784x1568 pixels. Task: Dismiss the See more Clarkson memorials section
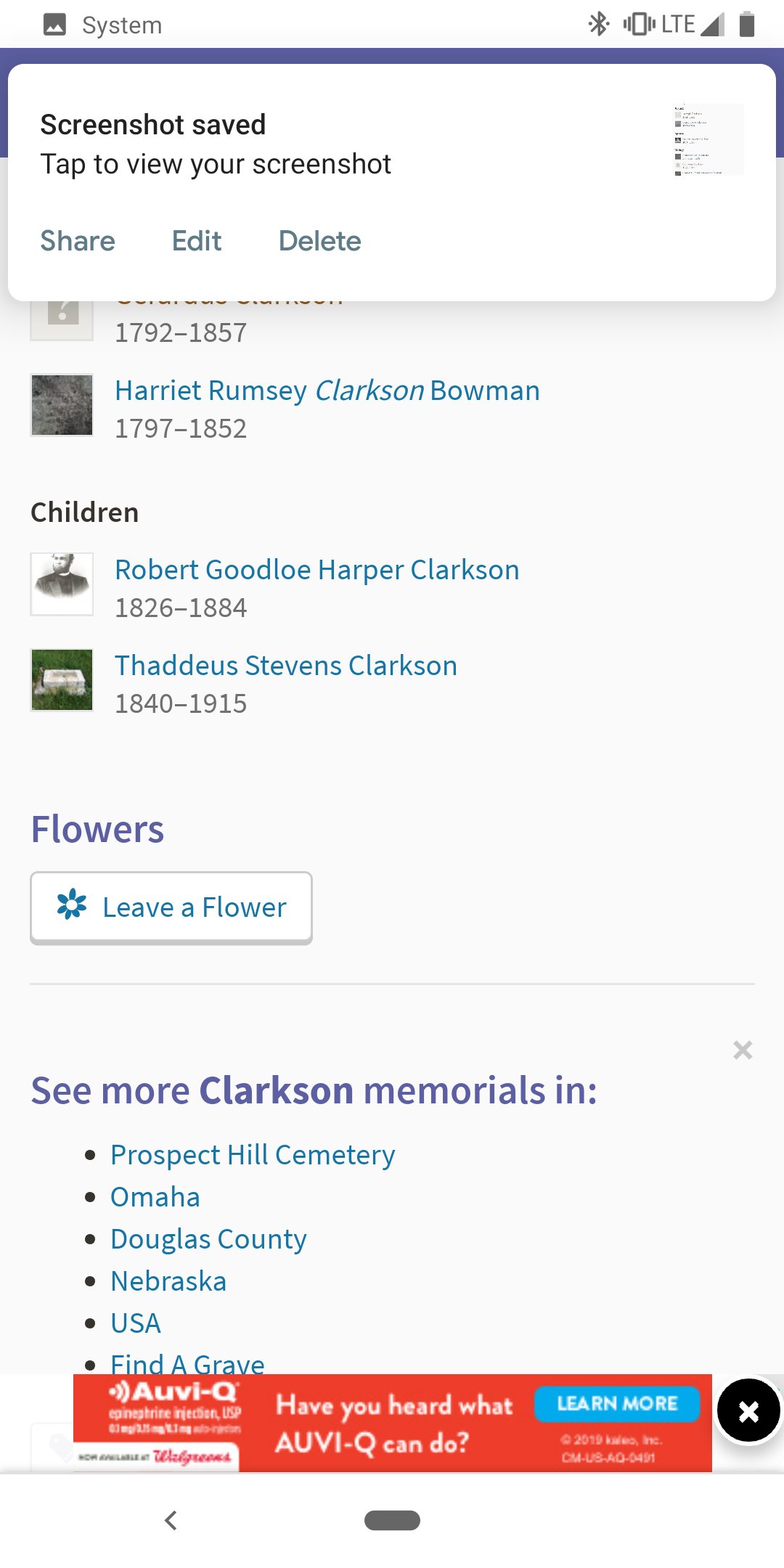pyautogui.click(x=742, y=1050)
